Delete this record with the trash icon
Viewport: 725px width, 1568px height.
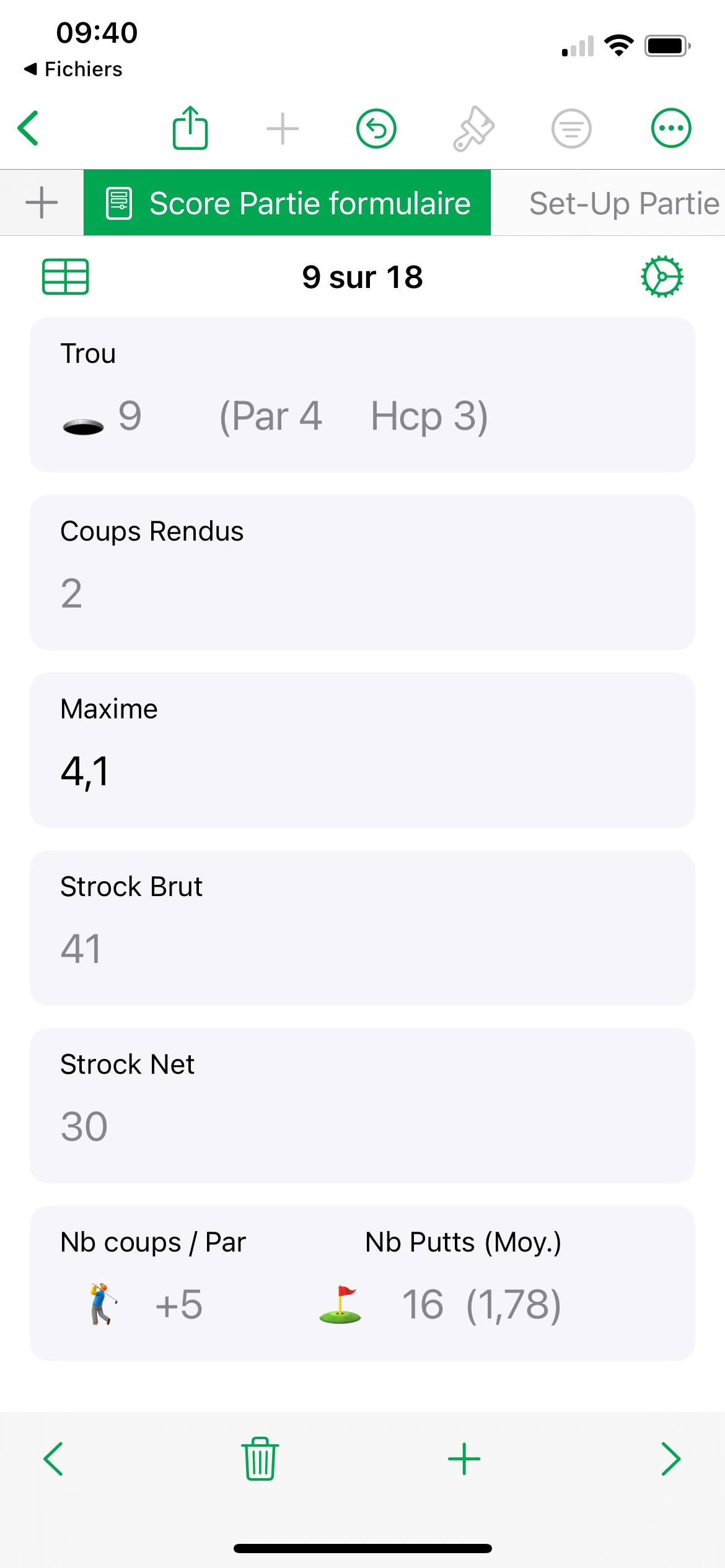(260, 1459)
